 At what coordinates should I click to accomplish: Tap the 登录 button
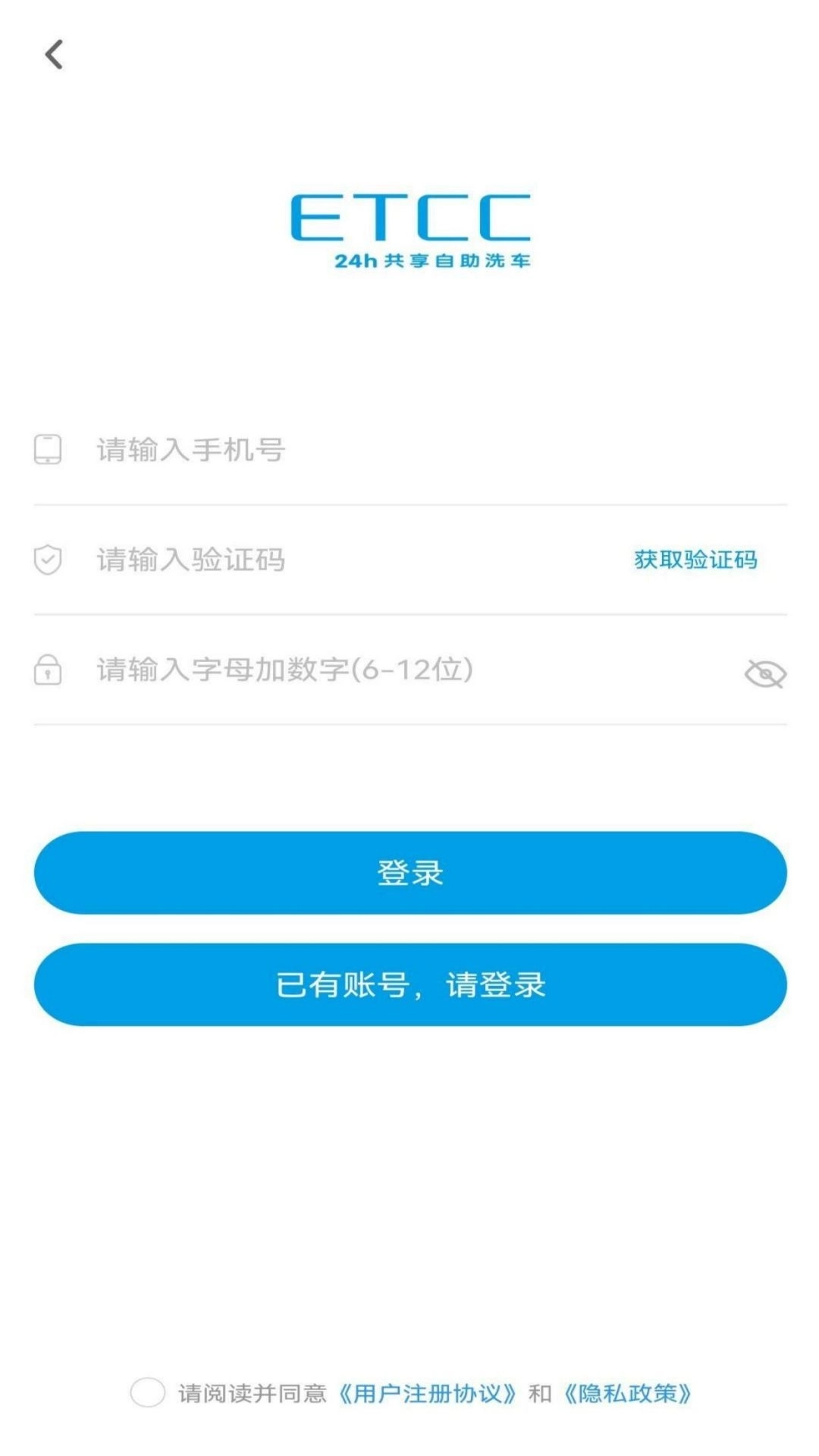(409, 873)
